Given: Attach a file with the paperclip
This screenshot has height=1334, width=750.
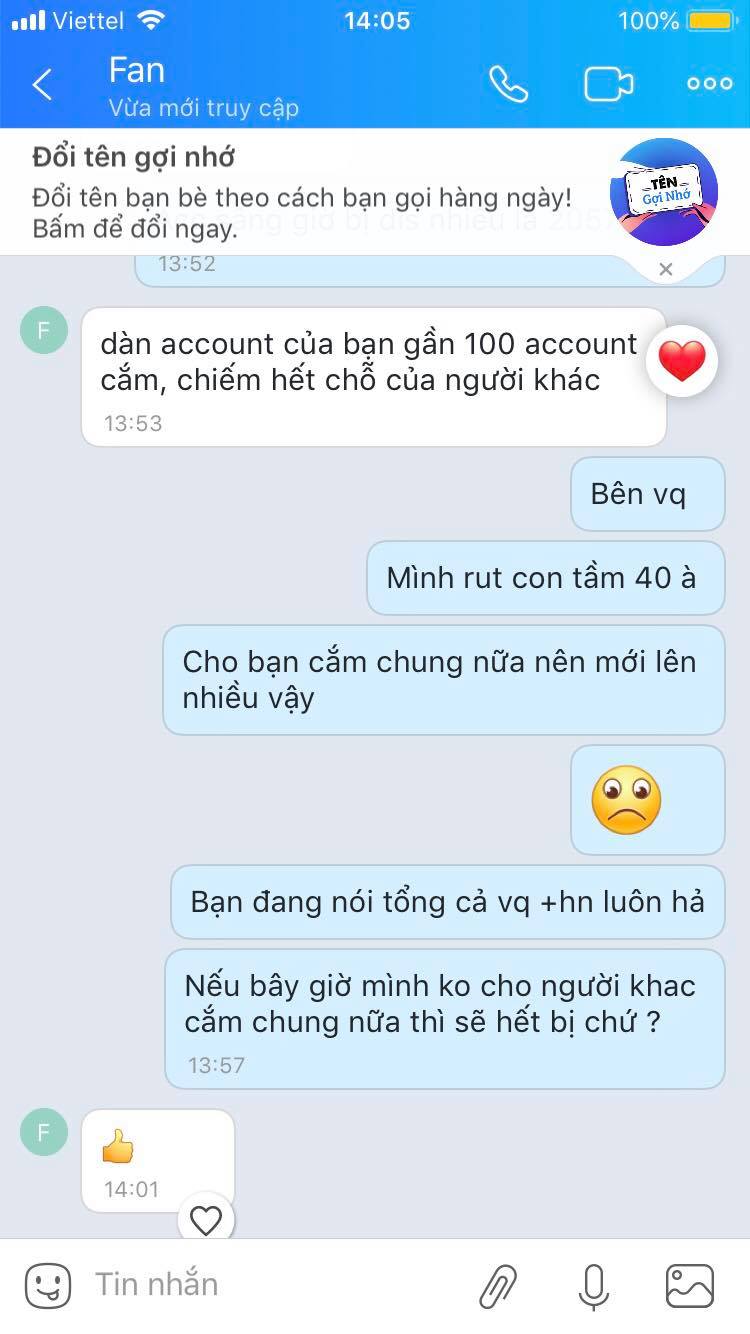Looking at the screenshot, I should (498, 1286).
